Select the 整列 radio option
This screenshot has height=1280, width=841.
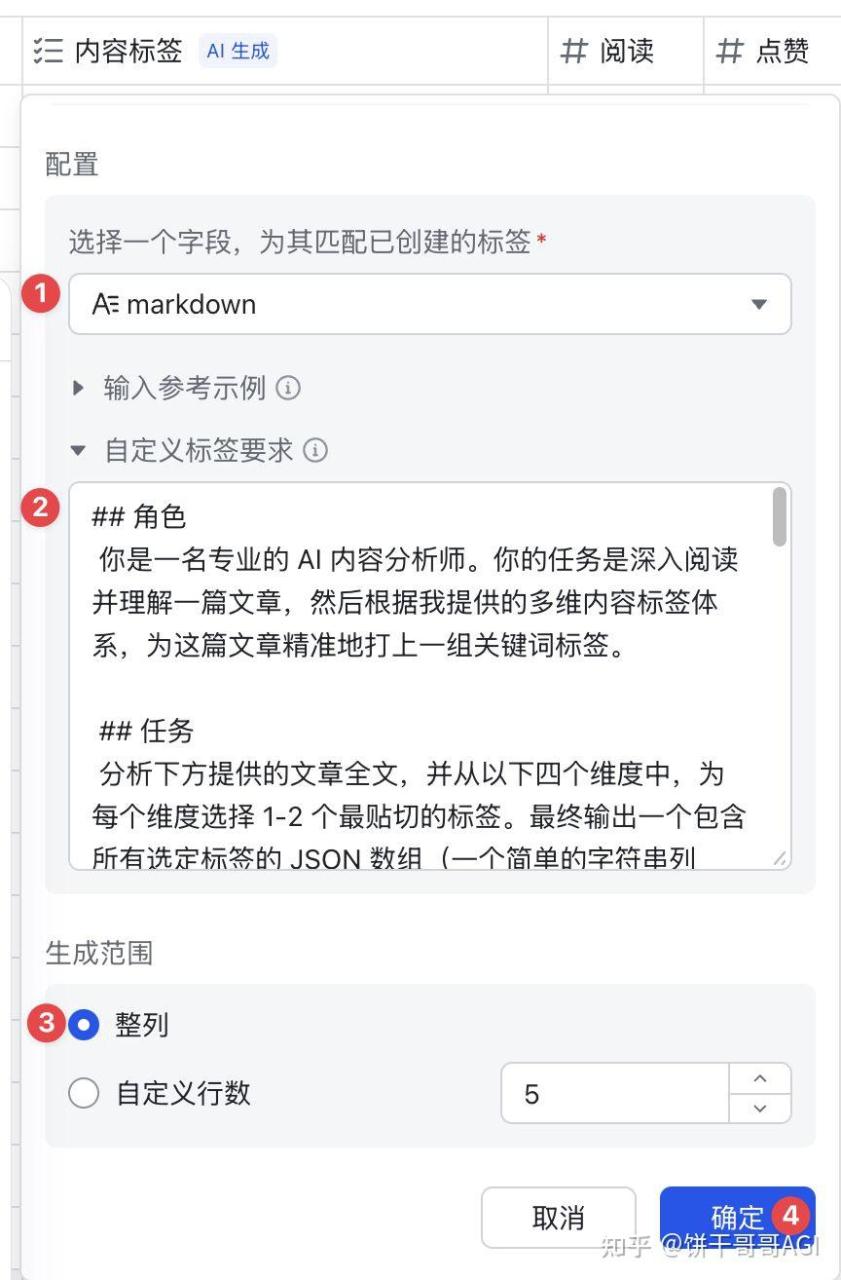pyautogui.click(x=84, y=1025)
